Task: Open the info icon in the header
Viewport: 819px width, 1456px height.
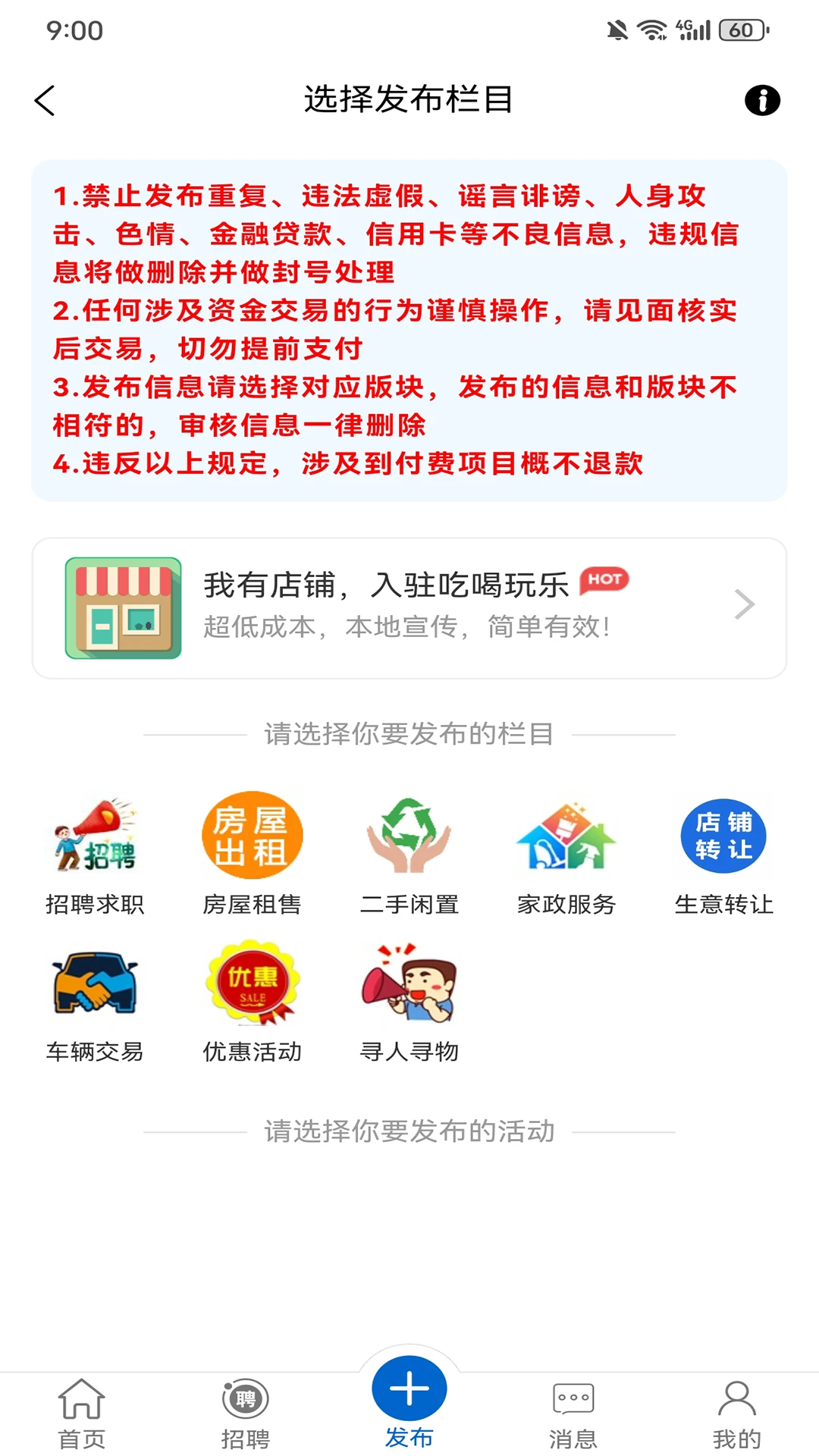Action: [762, 100]
